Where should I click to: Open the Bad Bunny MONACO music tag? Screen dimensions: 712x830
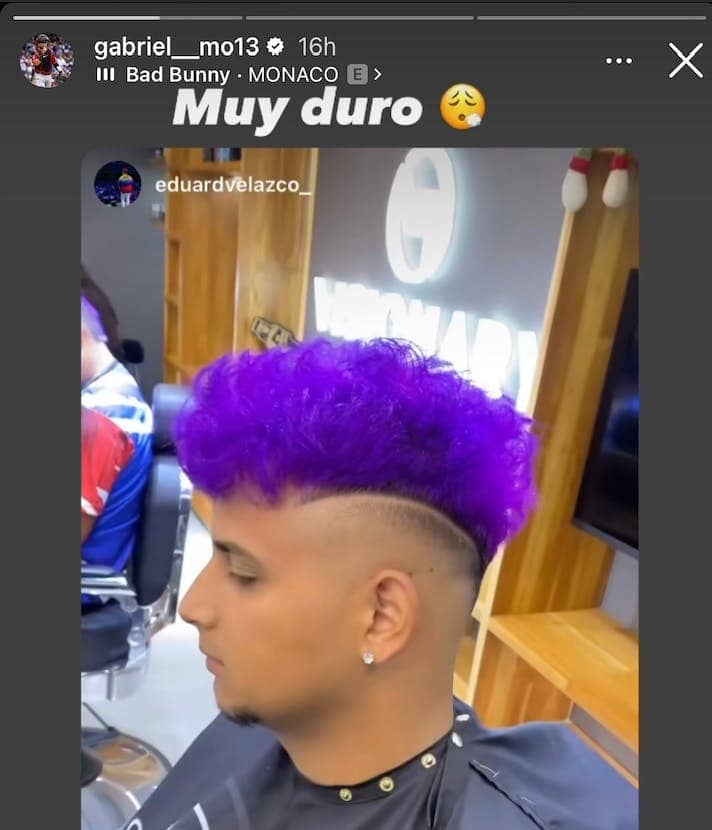pos(238,75)
